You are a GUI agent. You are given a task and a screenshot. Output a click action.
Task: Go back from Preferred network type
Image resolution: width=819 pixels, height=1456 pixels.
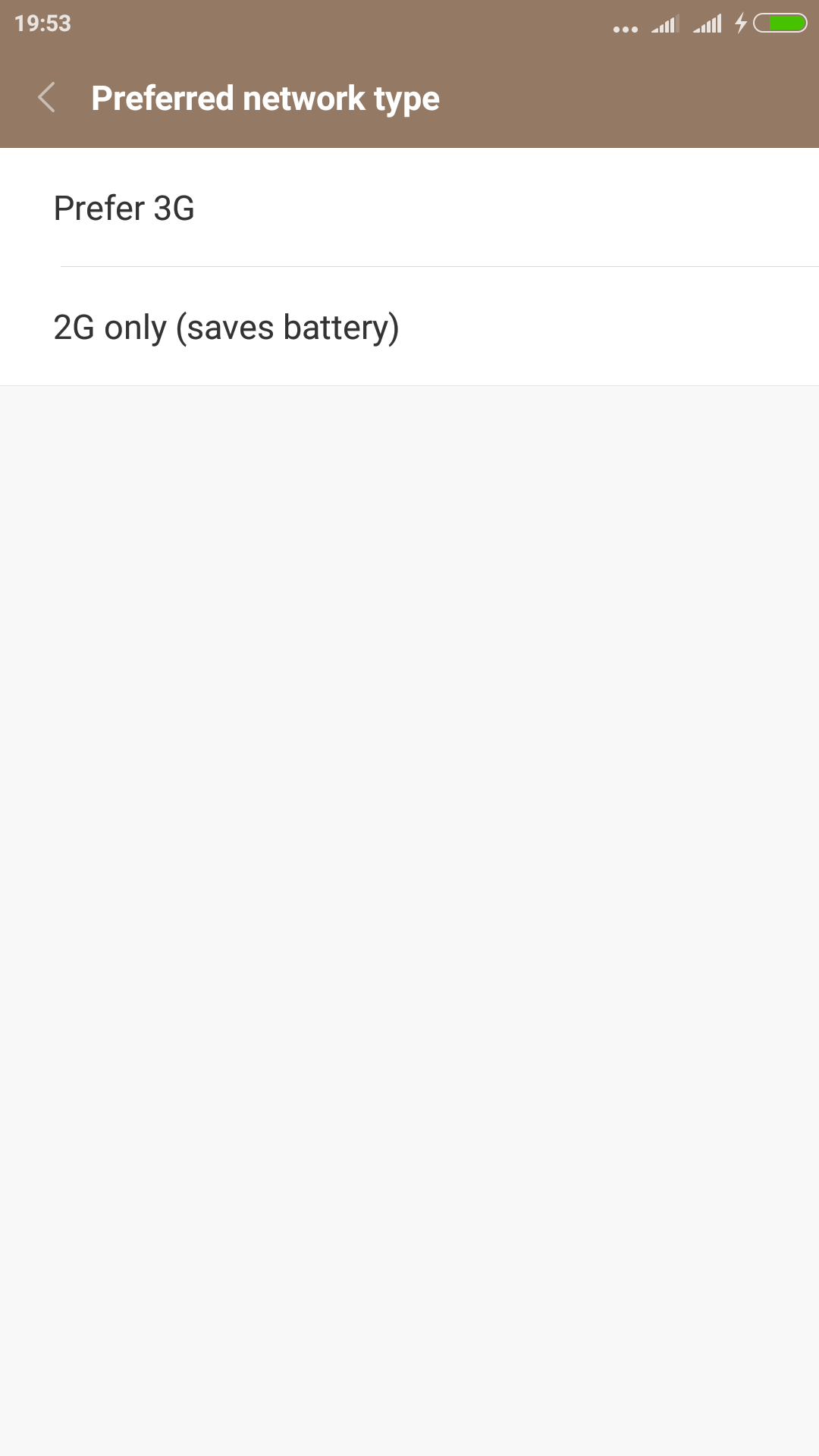47,98
